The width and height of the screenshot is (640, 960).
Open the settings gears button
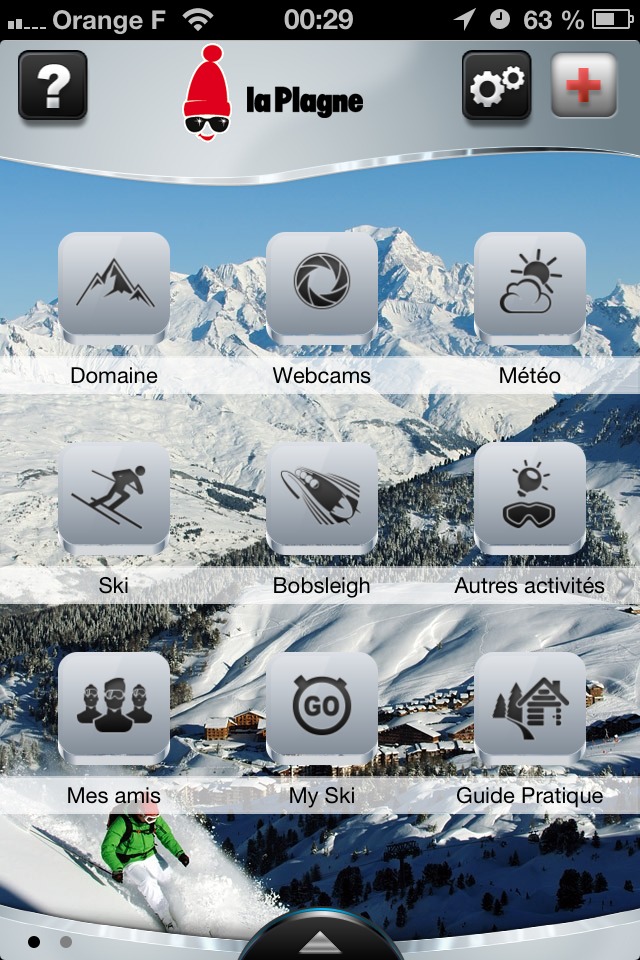(x=496, y=87)
